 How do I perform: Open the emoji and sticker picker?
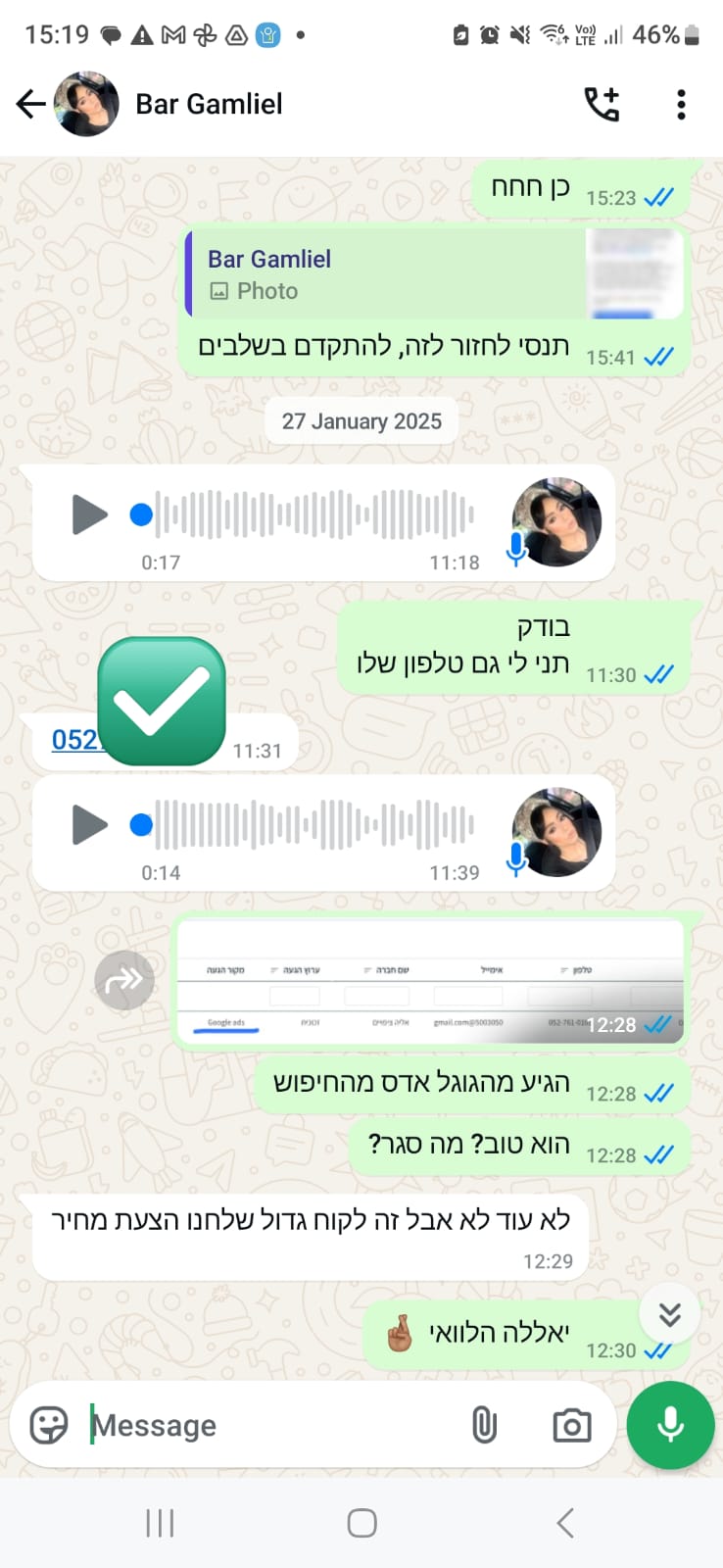pyautogui.click(x=49, y=1425)
